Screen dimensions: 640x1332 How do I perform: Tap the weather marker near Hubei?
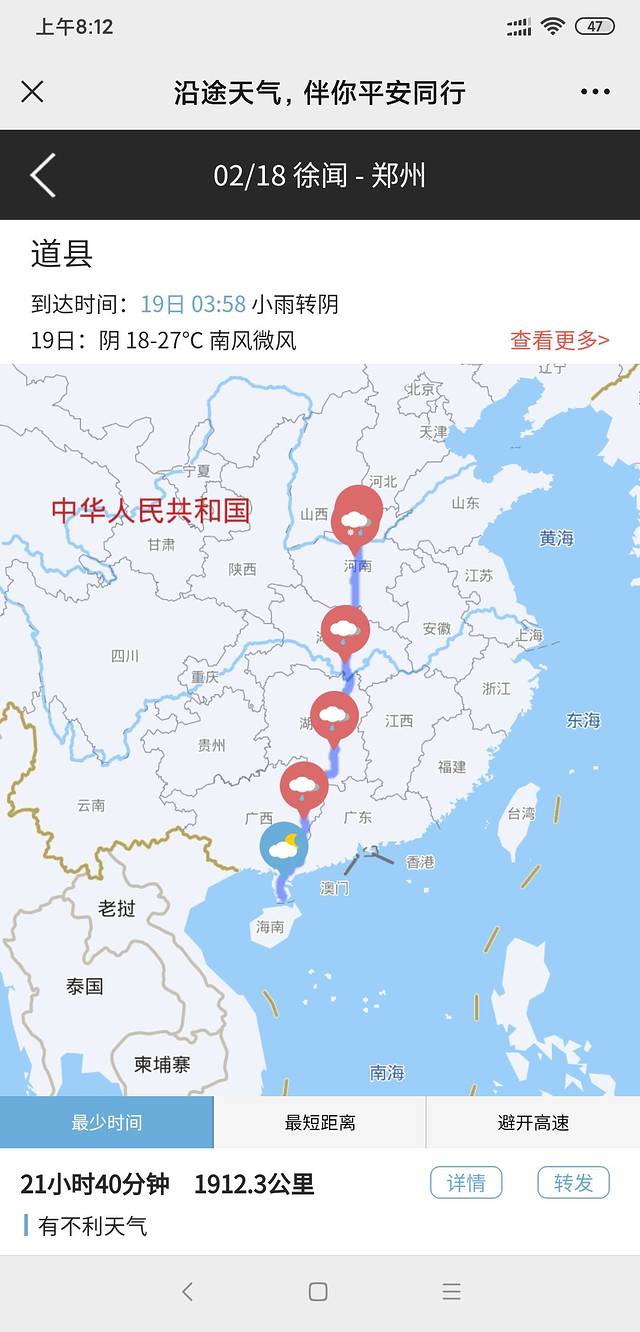[345, 630]
